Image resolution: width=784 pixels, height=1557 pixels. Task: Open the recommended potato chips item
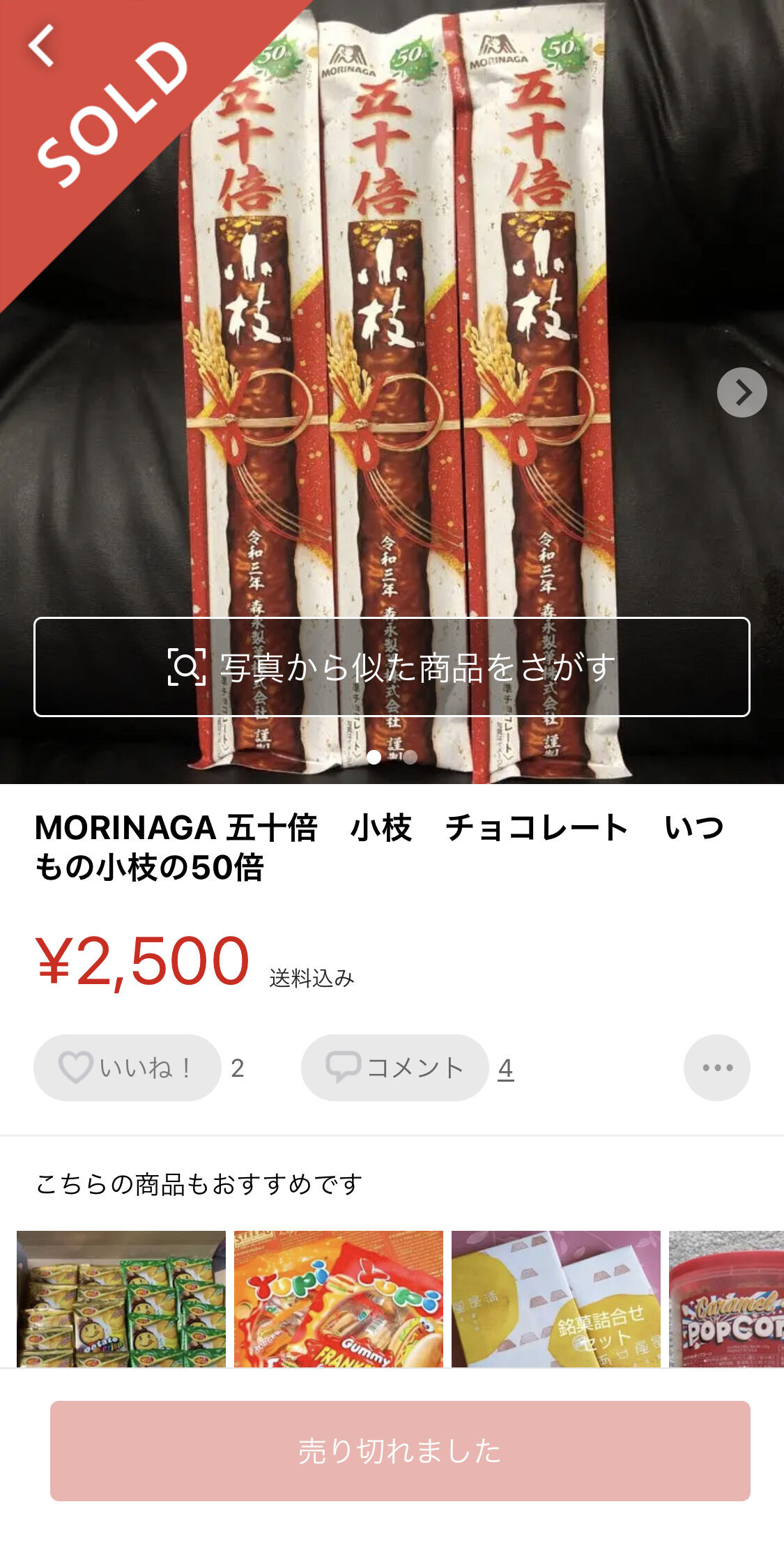[x=121, y=1298]
